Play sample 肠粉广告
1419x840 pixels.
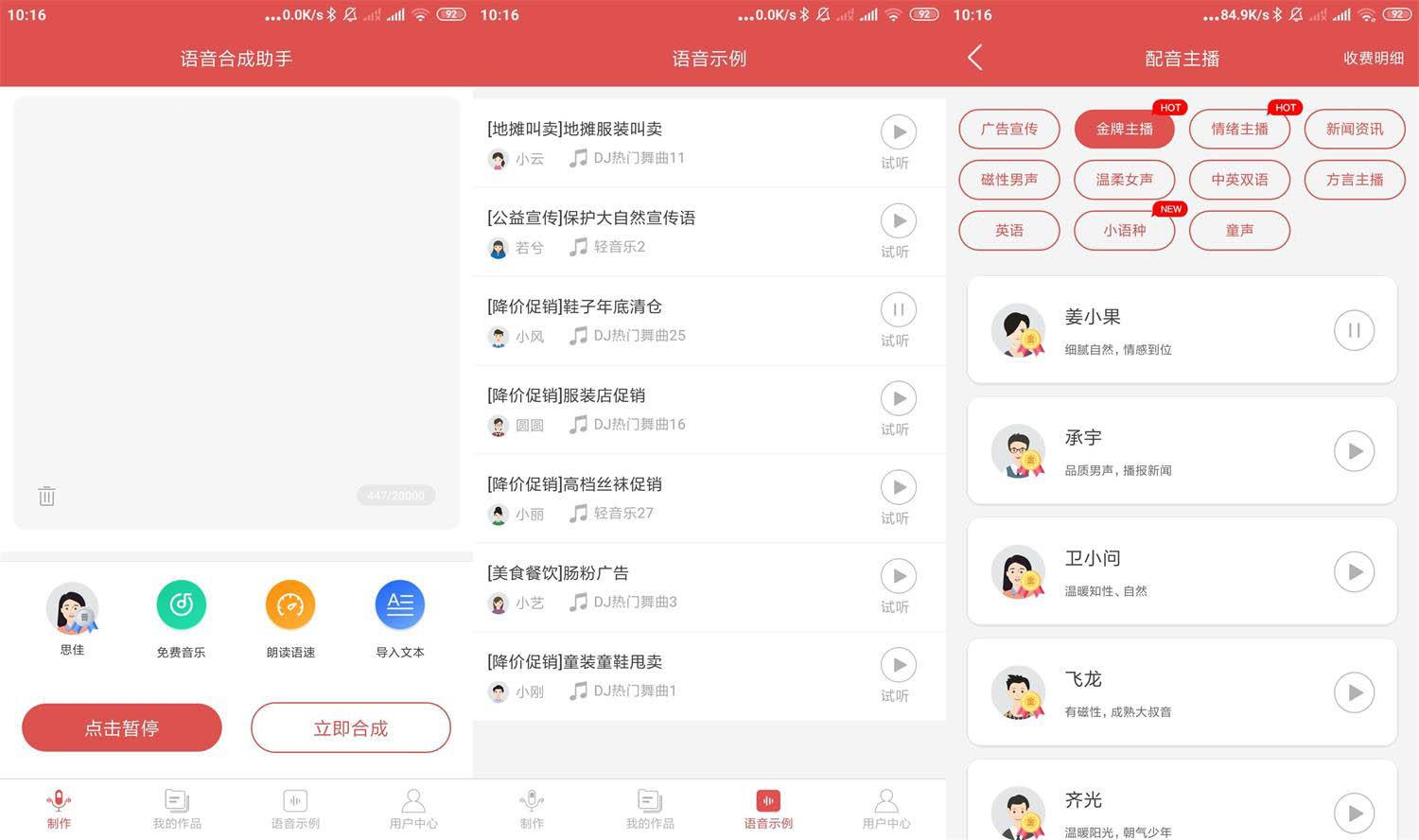[x=898, y=577]
